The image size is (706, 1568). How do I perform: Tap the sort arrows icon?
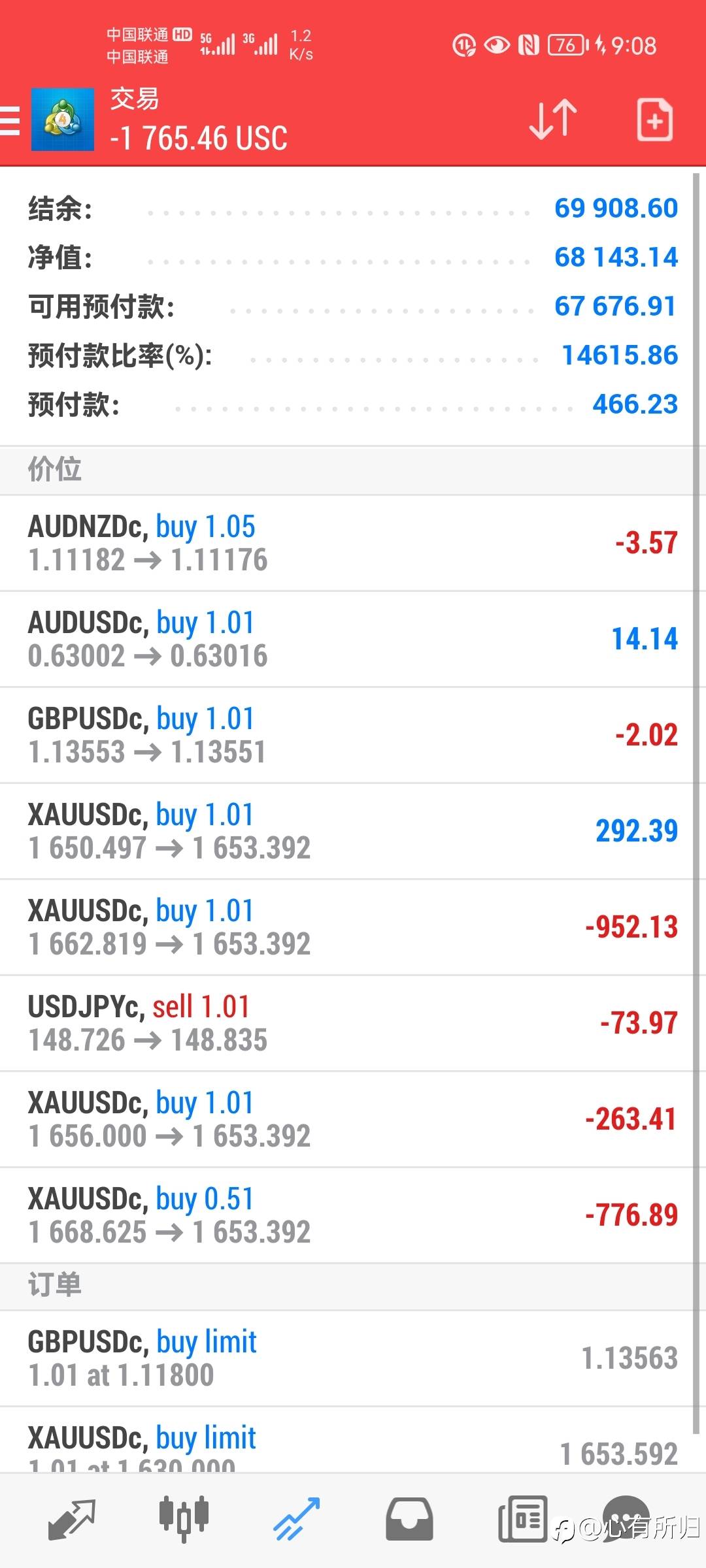pos(553,120)
